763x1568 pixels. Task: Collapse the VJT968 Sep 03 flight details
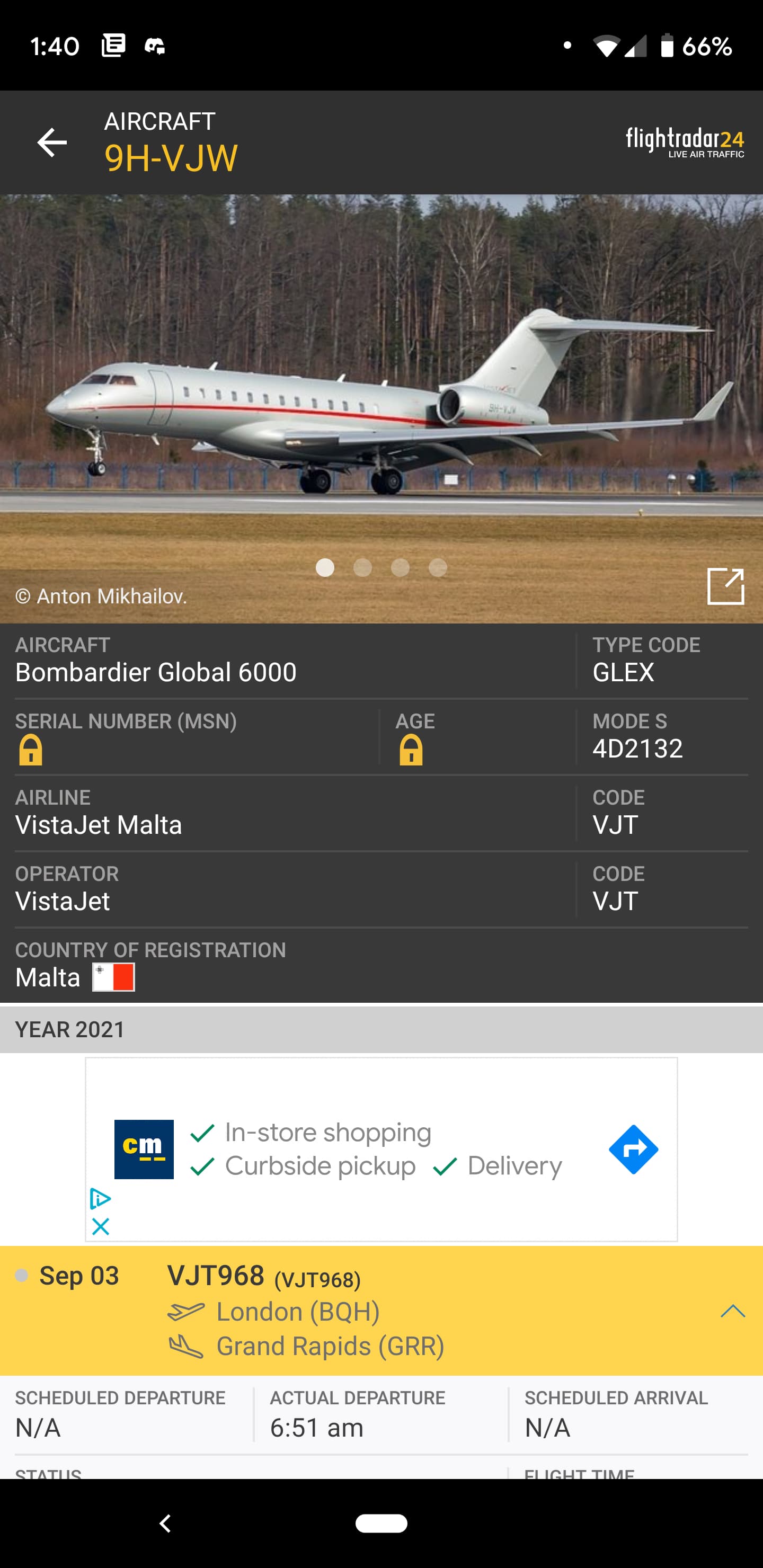click(733, 1311)
